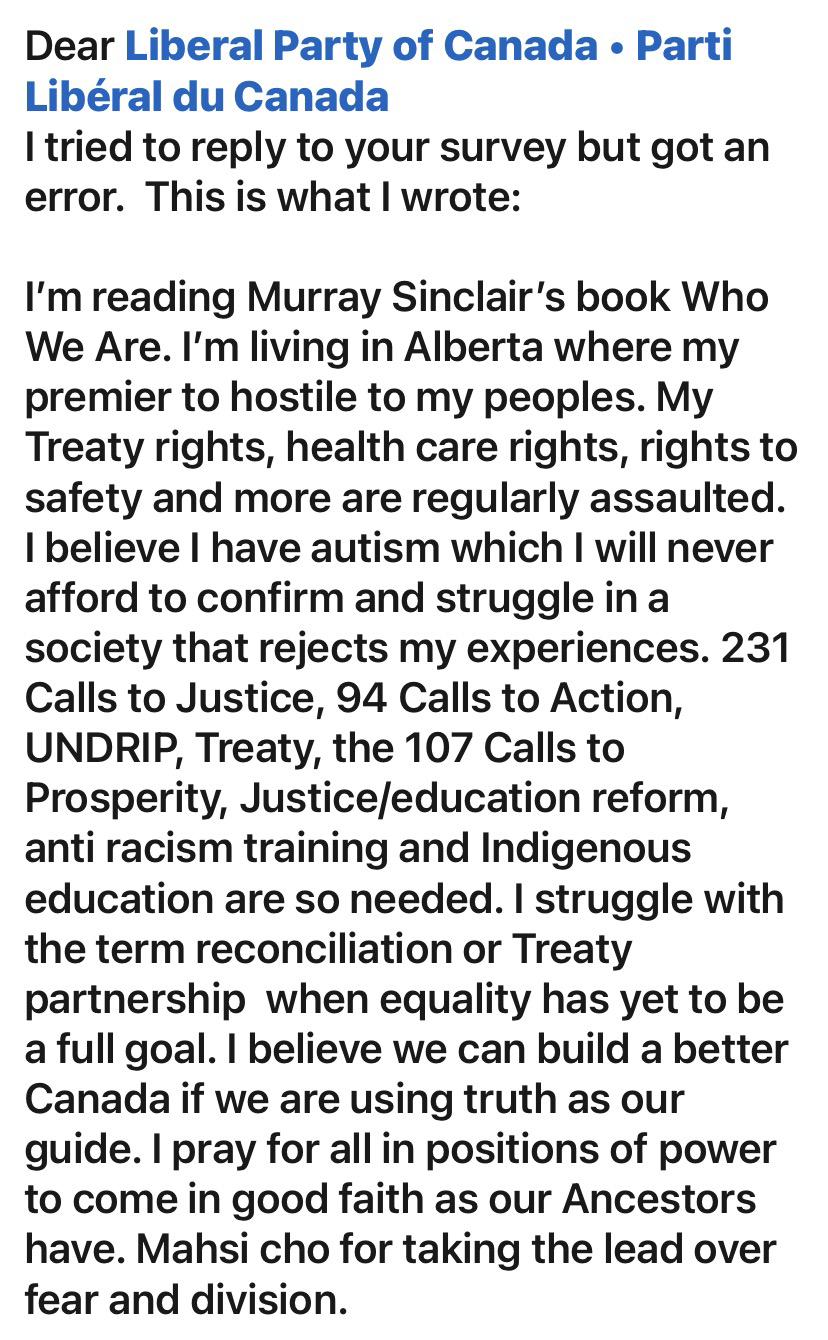Screen dimensions: 828x1340
Task: Open the tagged Liberal Party of Canada page
Action: 427,46
